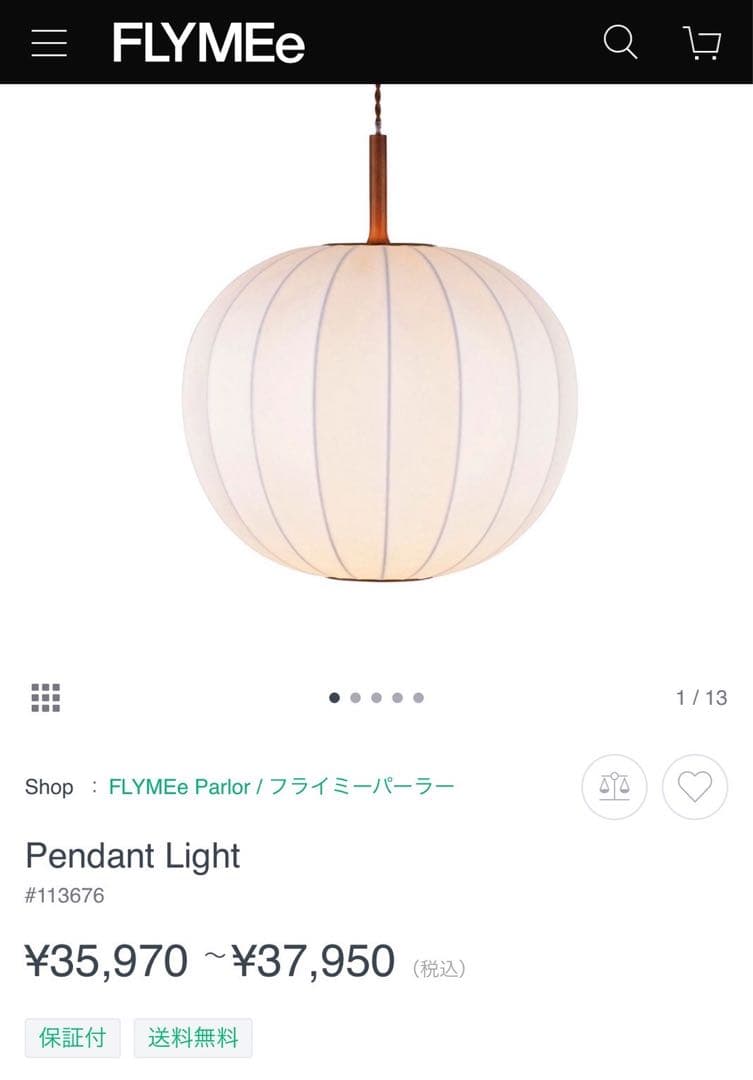Image resolution: width=753 pixels, height=1080 pixels.
Task: Open the FLYMEe Parlor shop link
Action: click(283, 787)
